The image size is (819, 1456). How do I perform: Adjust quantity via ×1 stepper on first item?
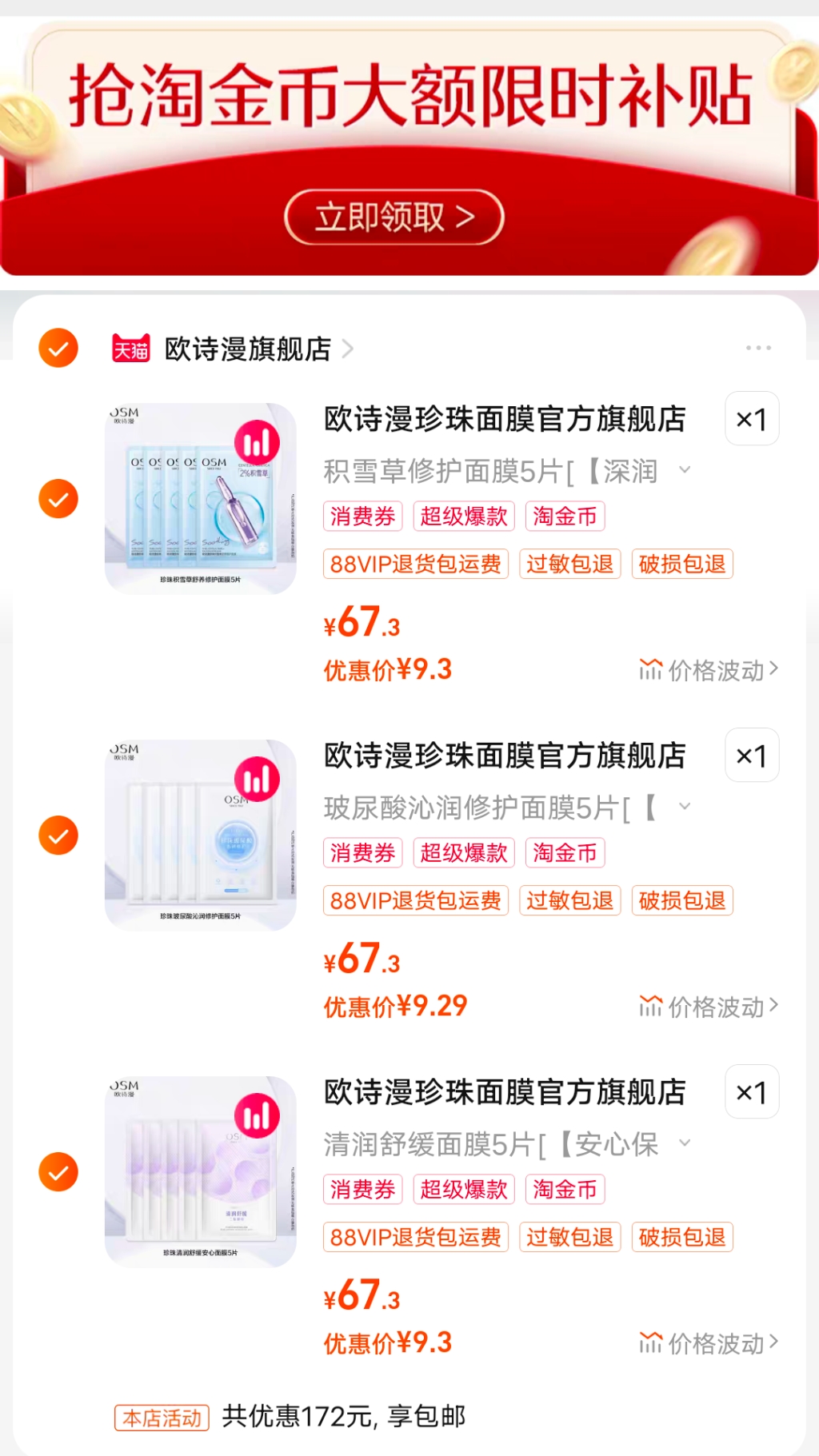point(750,419)
